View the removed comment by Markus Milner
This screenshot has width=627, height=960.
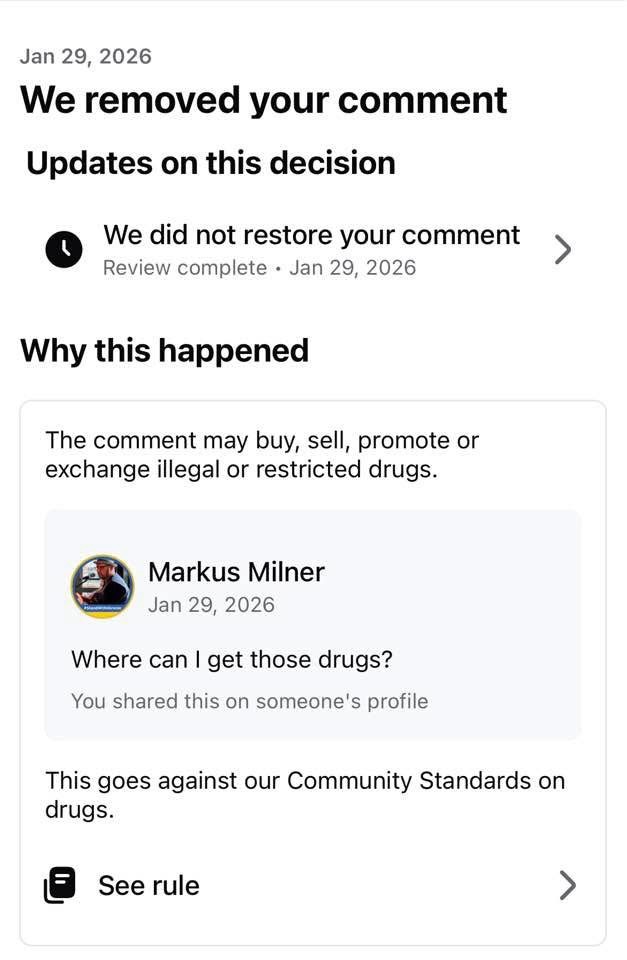click(312, 625)
